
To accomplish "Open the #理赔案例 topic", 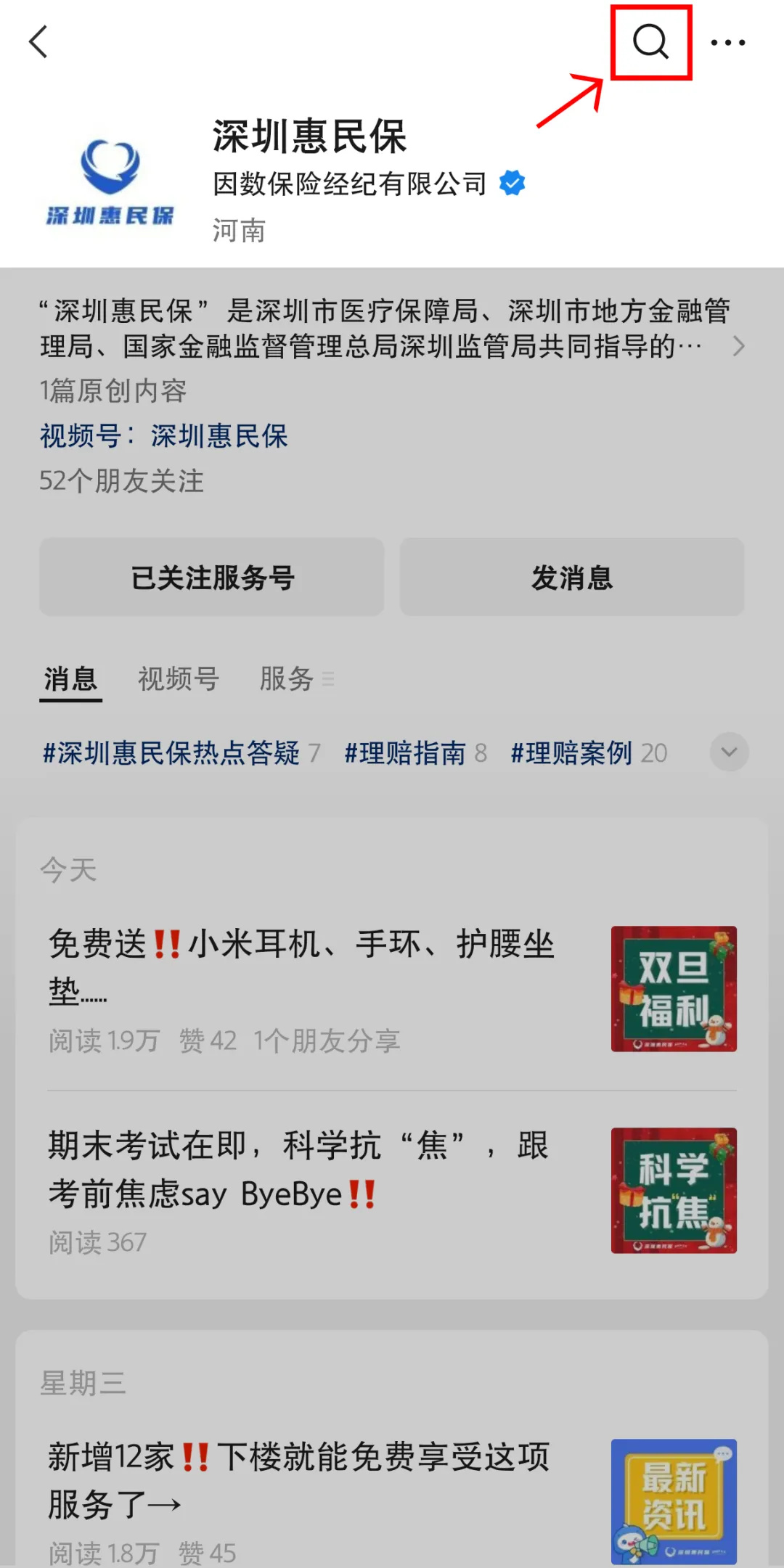I will (x=572, y=753).
